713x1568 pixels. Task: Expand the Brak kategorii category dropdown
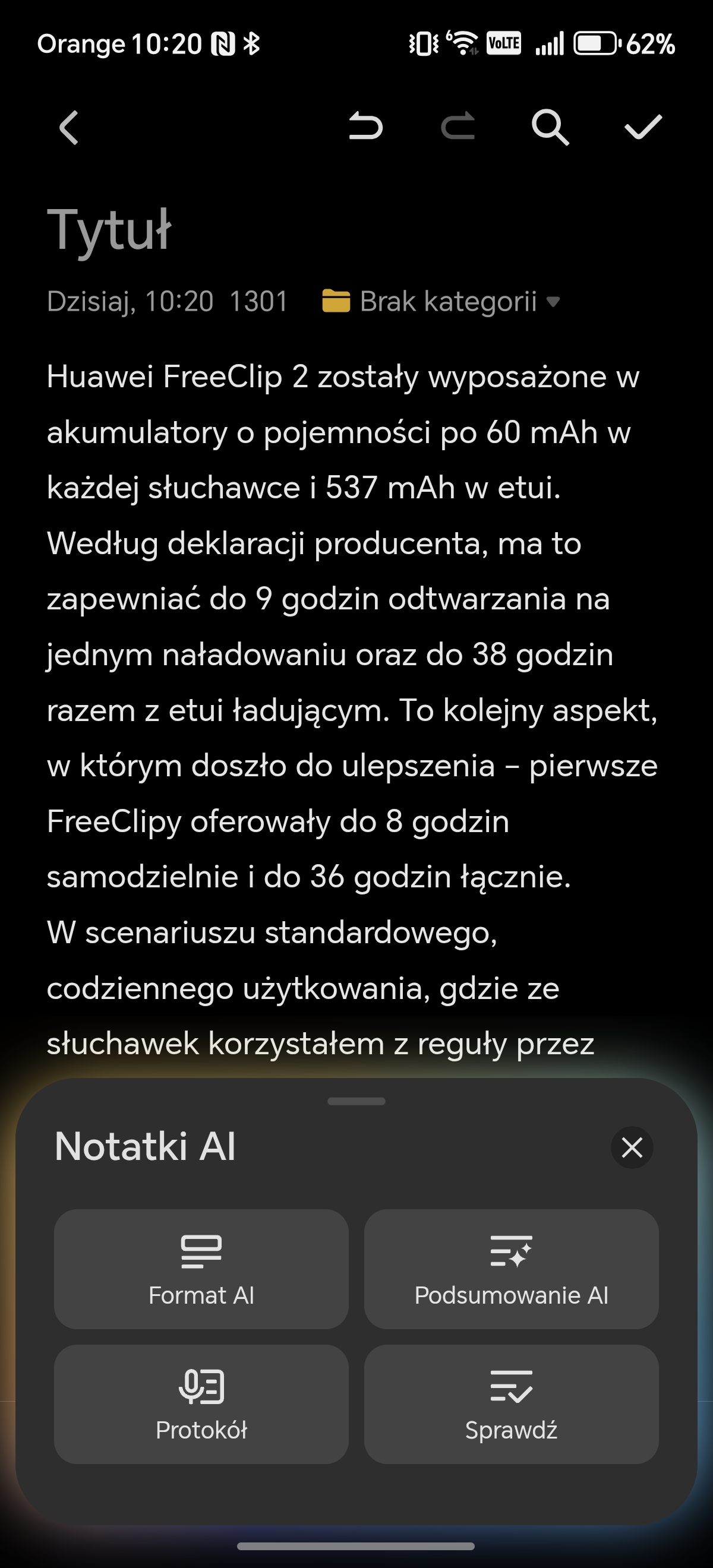tap(441, 301)
